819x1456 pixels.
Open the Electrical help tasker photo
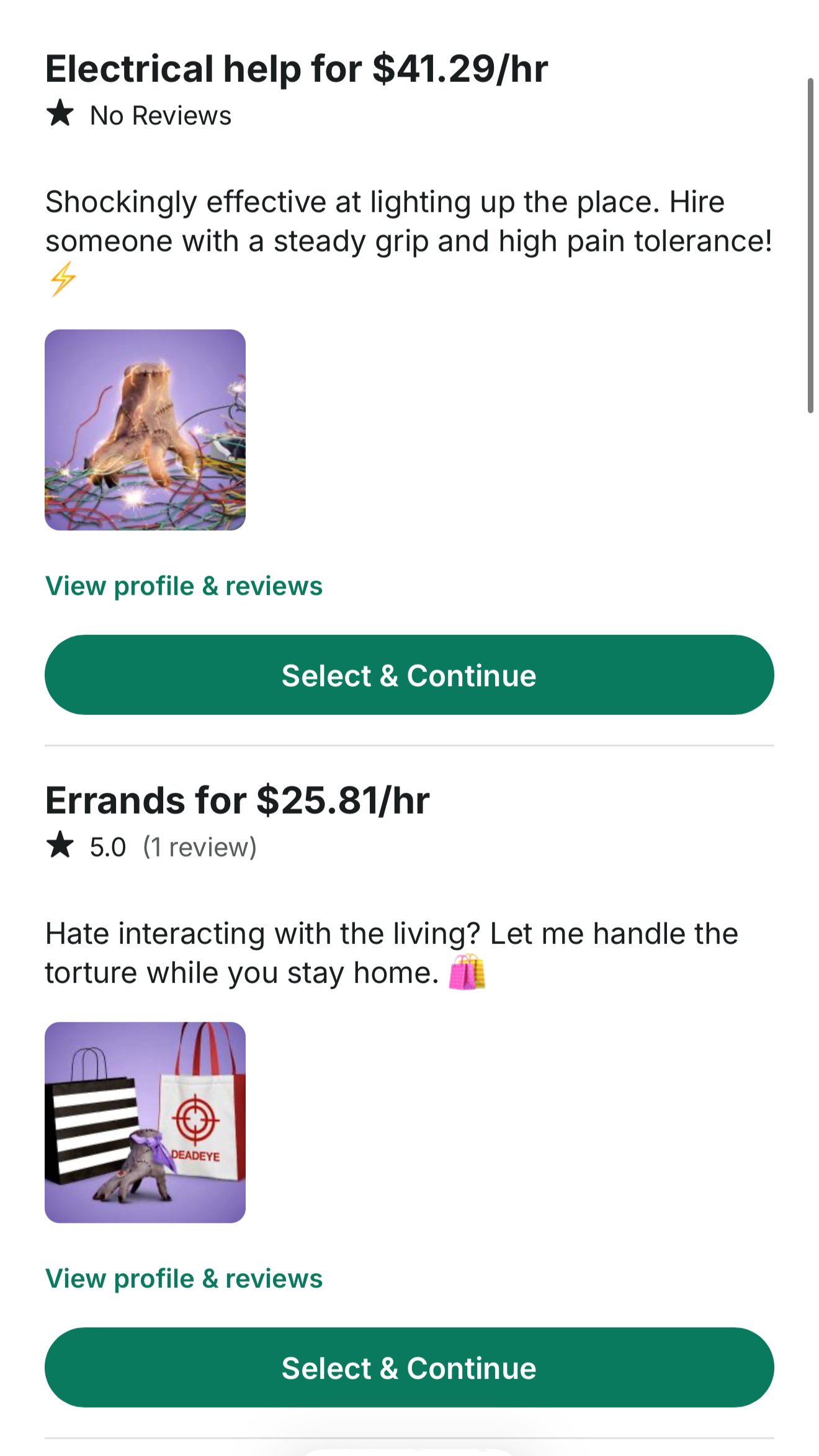[x=145, y=429]
